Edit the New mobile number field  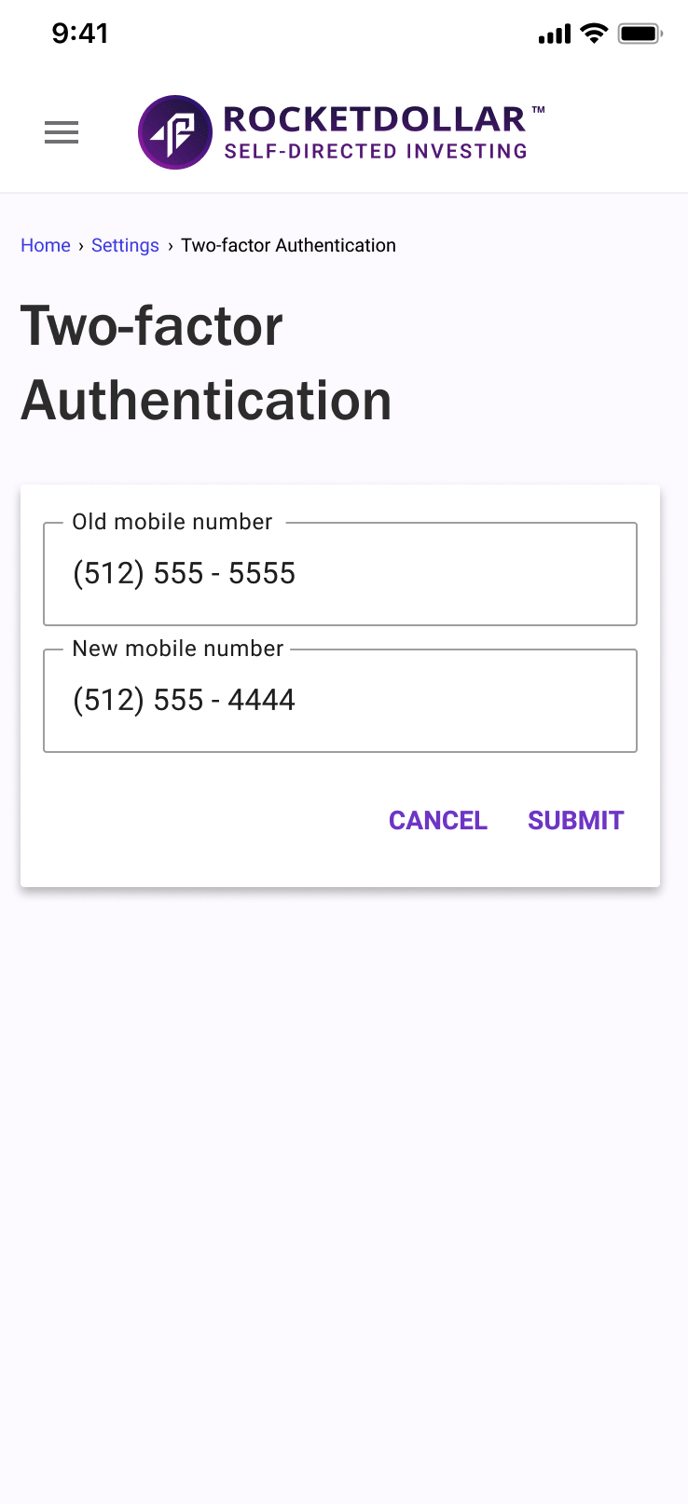tap(340, 700)
